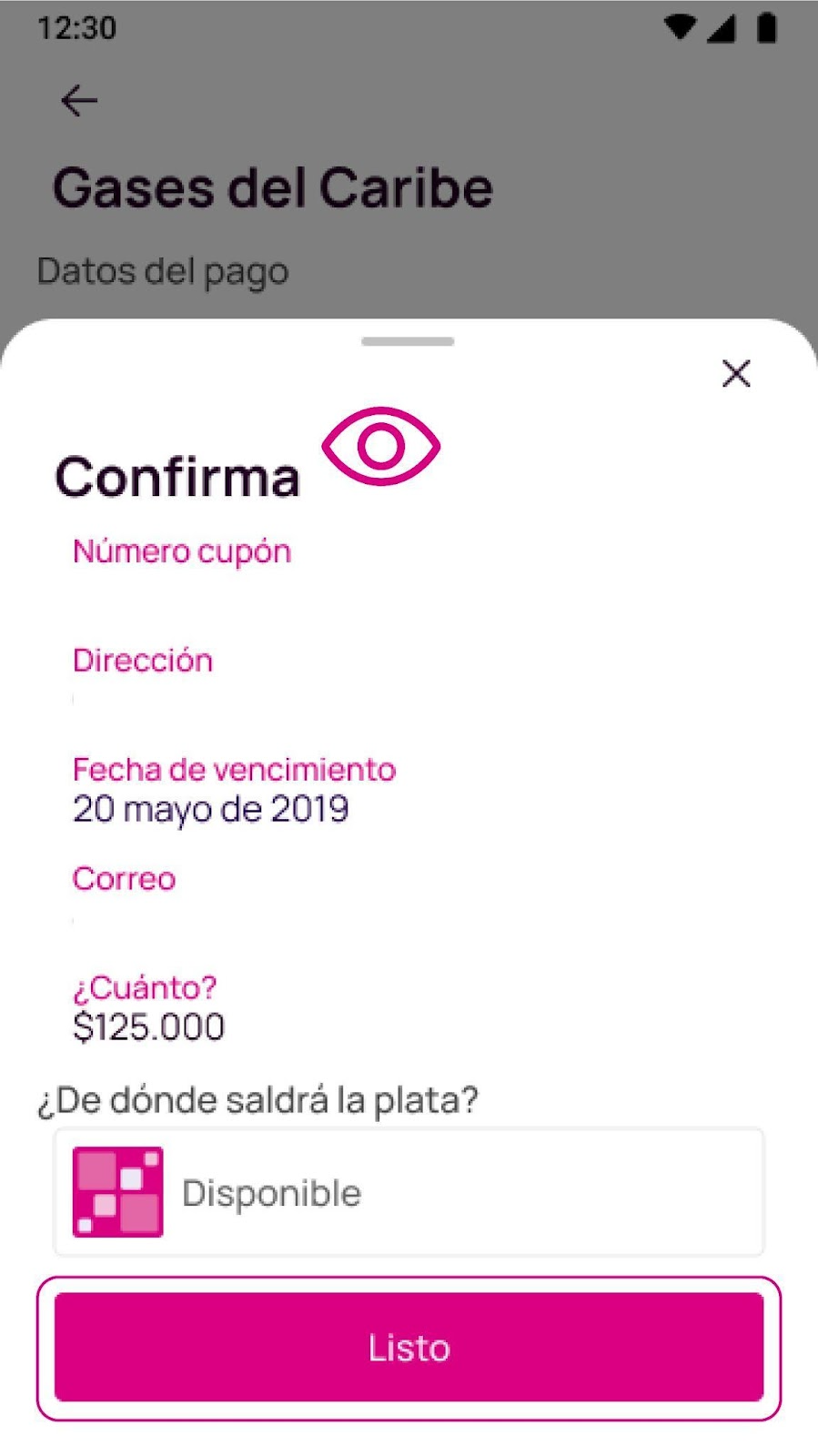
Task: Click the Correo field
Action: pos(123,878)
